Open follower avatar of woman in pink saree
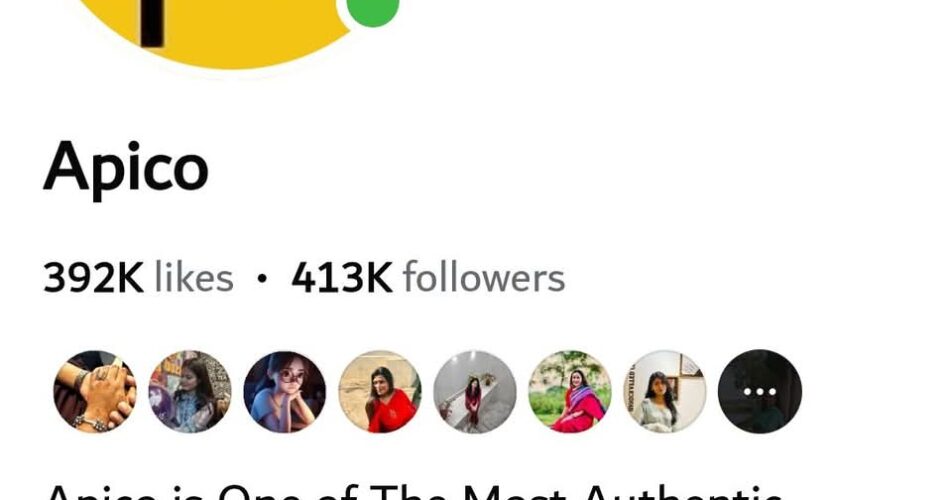 (570, 391)
